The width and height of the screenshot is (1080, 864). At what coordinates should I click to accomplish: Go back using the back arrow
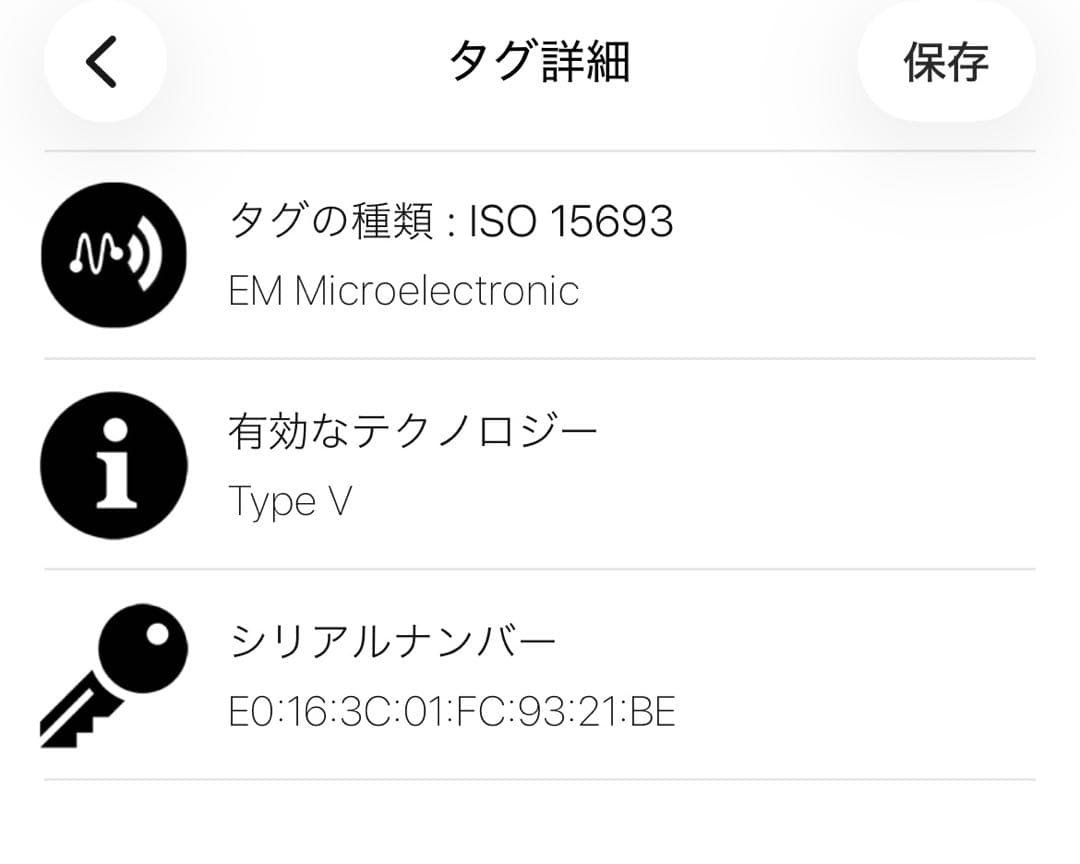(103, 62)
